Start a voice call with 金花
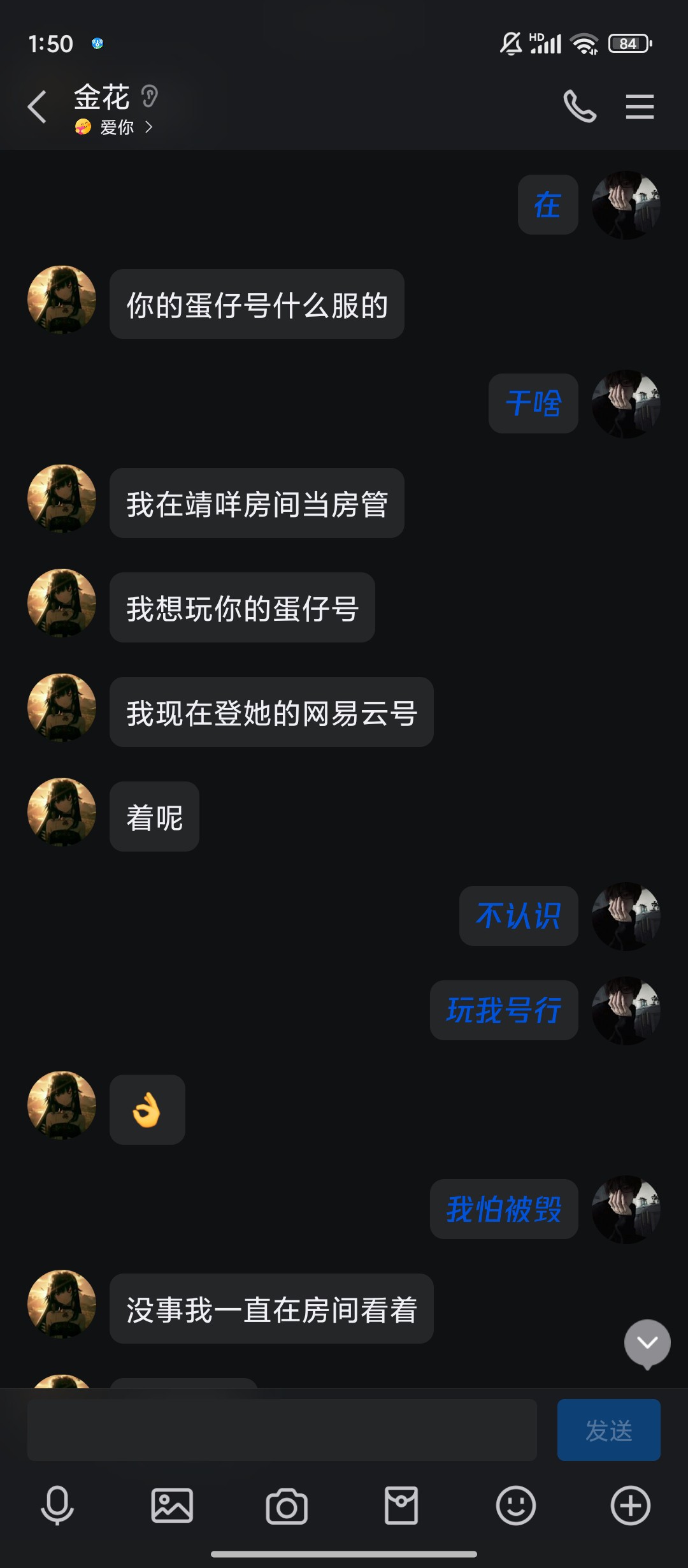 pyautogui.click(x=580, y=106)
